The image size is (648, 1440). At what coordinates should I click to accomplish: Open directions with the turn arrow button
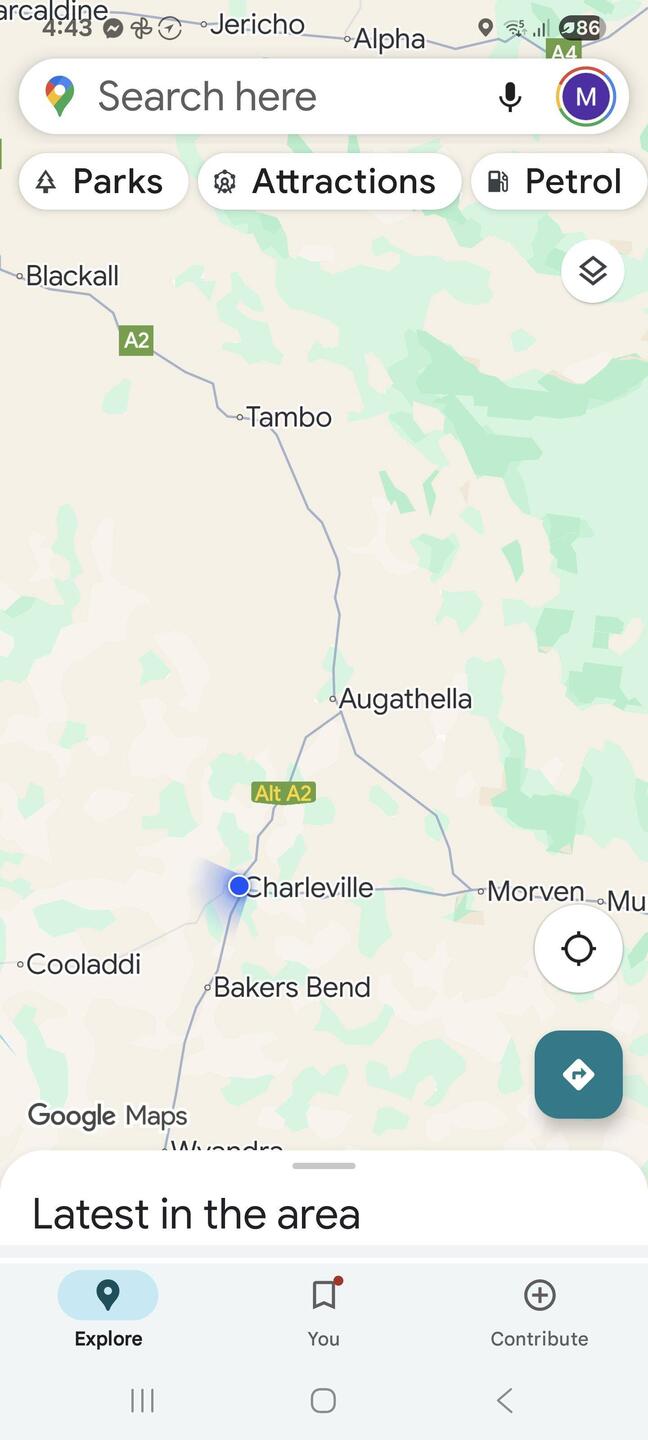coord(578,1074)
